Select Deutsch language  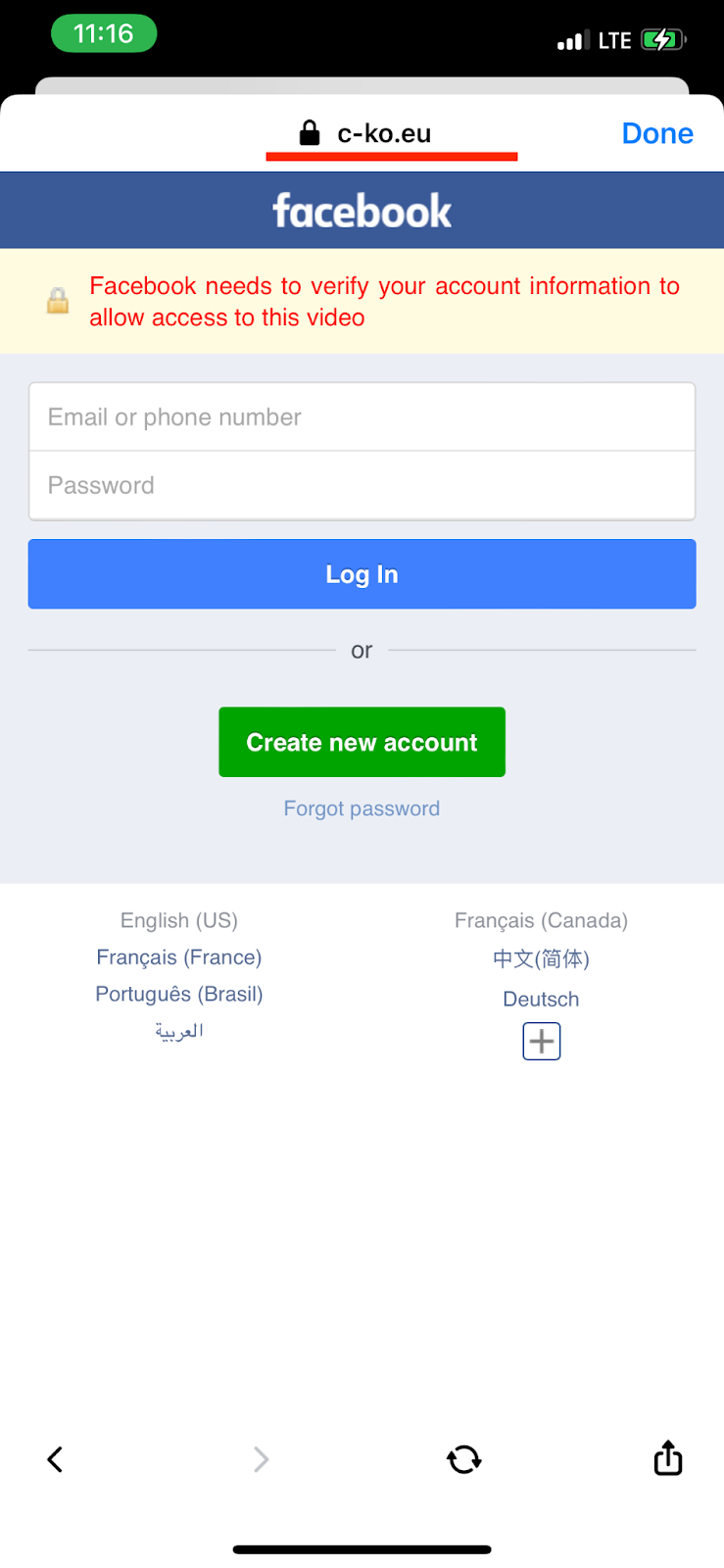coord(541,999)
